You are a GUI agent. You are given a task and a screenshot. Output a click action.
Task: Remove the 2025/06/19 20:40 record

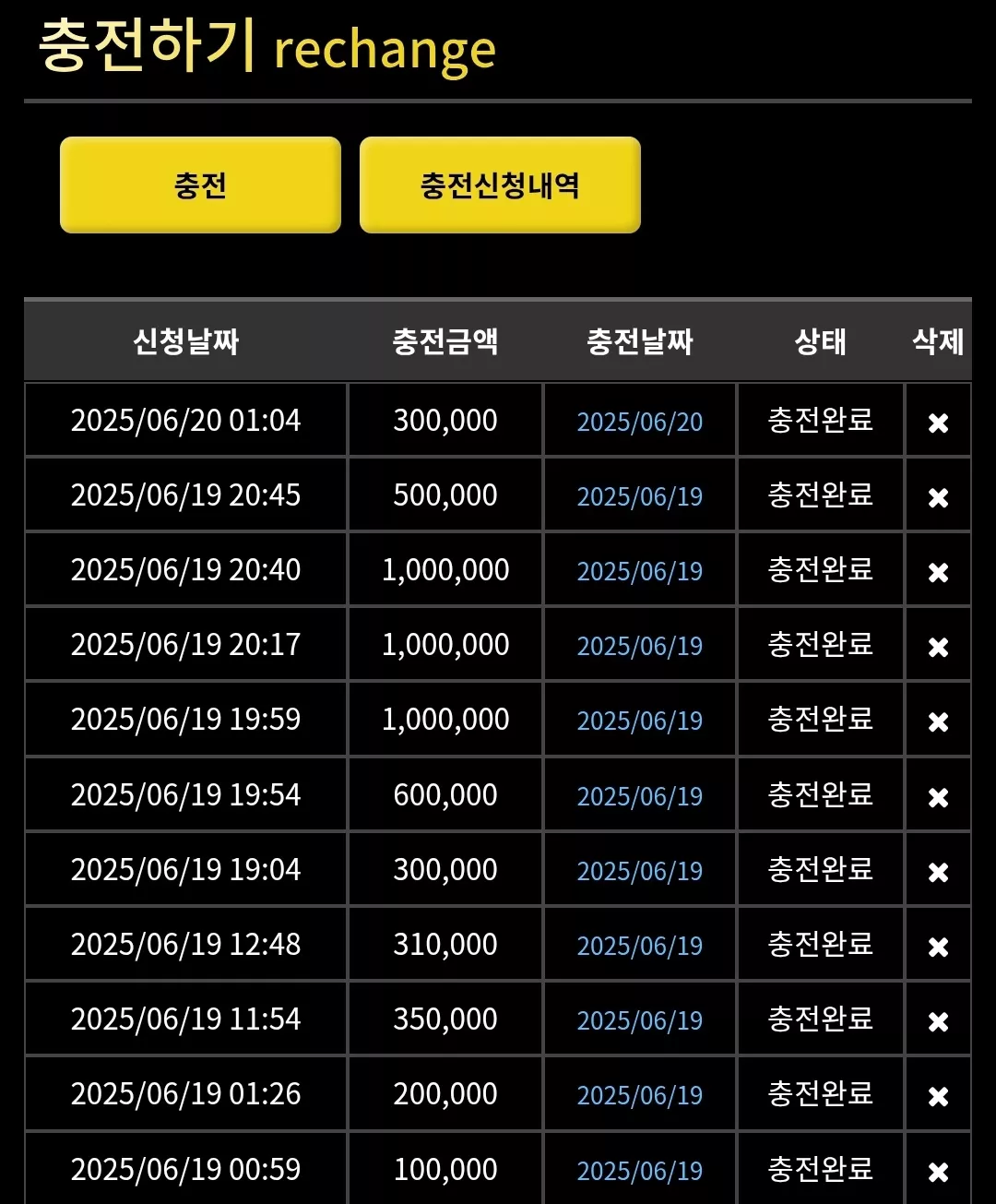pos(938,572)
